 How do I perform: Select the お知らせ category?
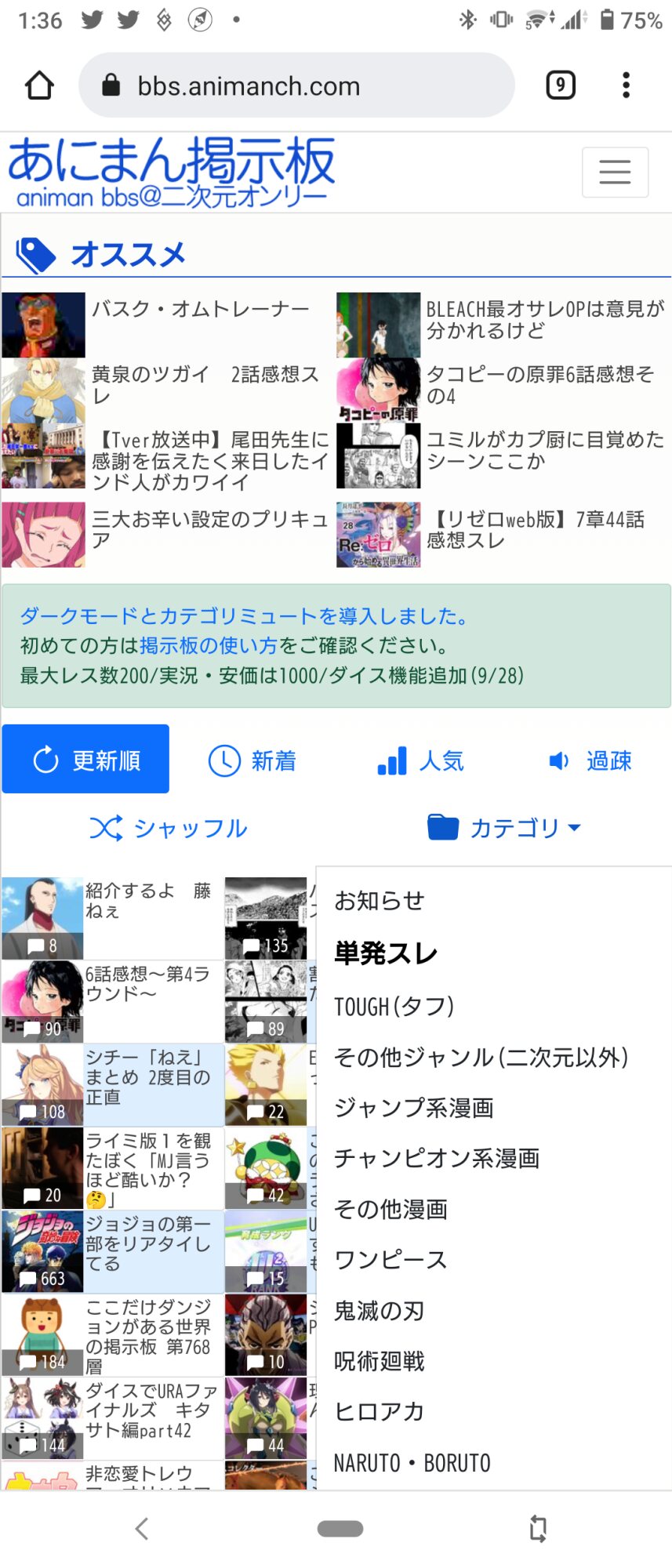pos(379,901)
